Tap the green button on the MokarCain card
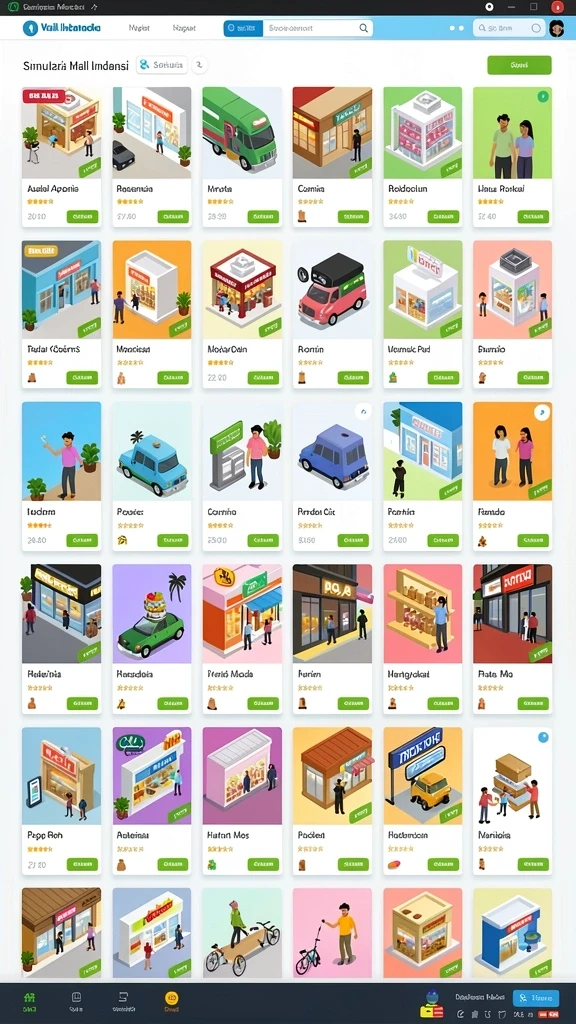The width and height of the screenshot is (576, 1024). click(263, 377)
